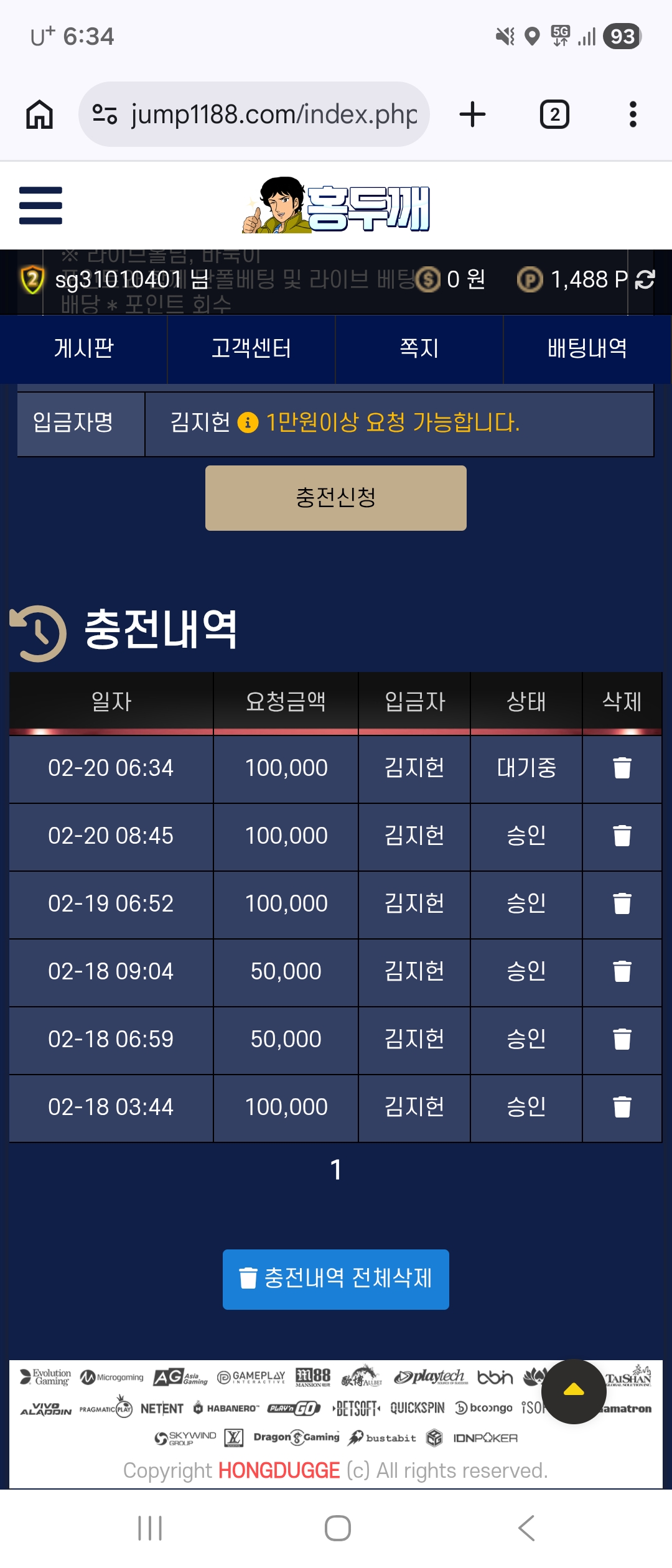Screen dimensions: 672x1568
Task: Remove the 02-19 06:52 charge entry
Action: click(622, 903)
